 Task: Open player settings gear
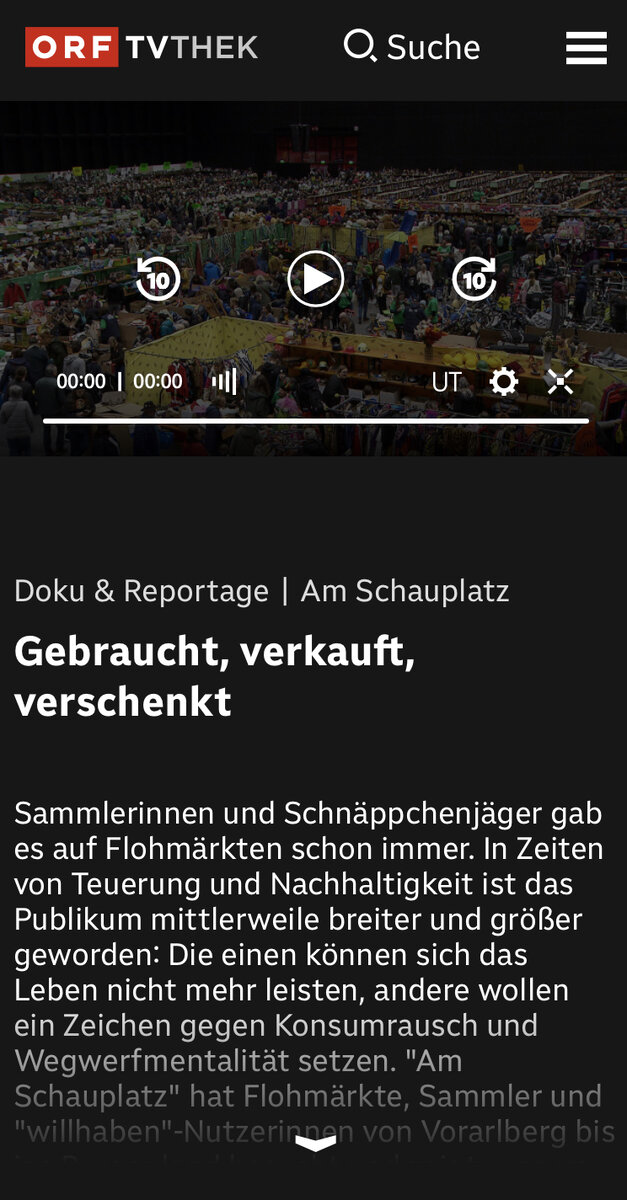click(504, 381)
